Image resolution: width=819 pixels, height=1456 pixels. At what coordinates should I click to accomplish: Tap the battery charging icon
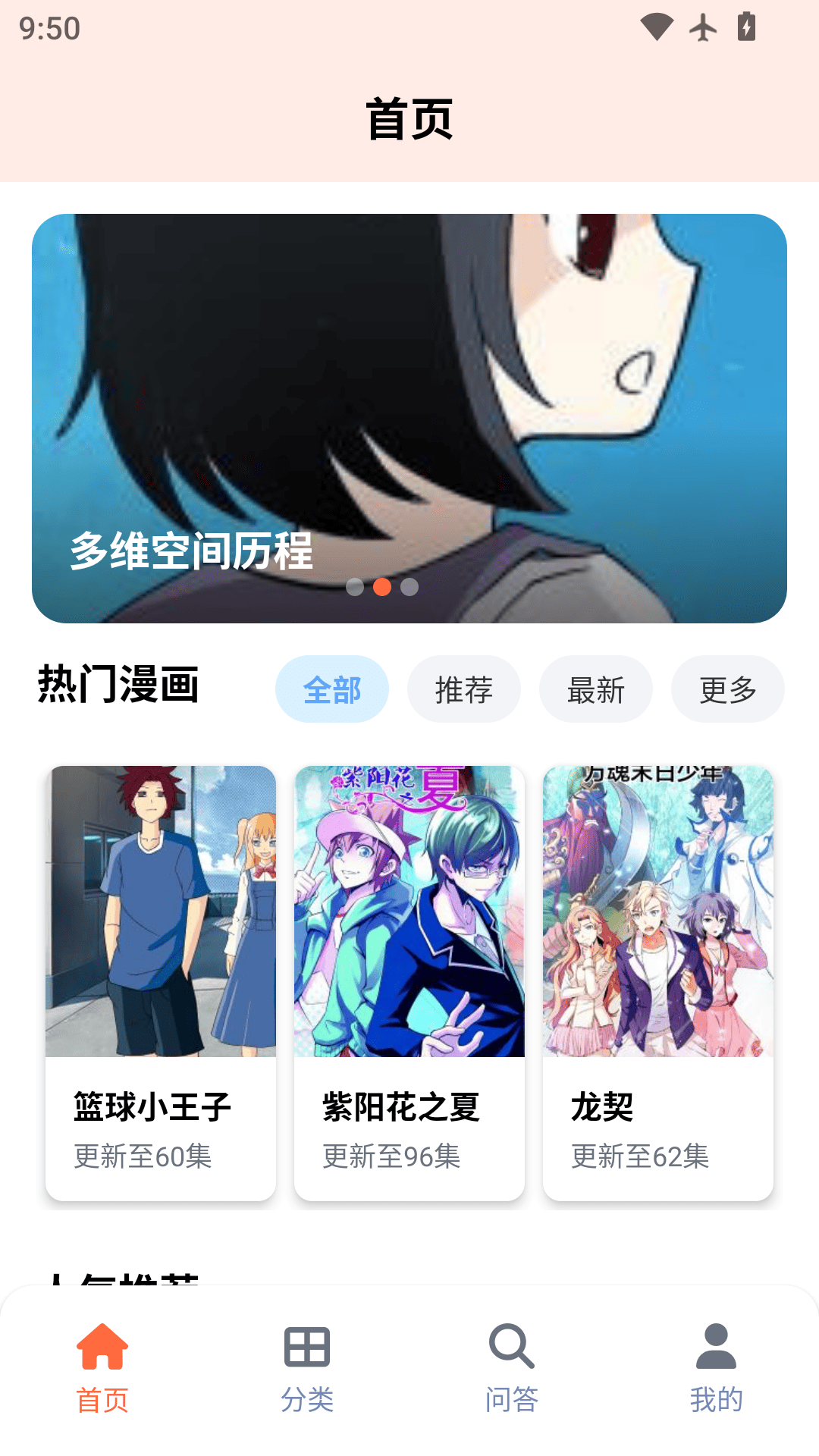[x=747, y=28]
